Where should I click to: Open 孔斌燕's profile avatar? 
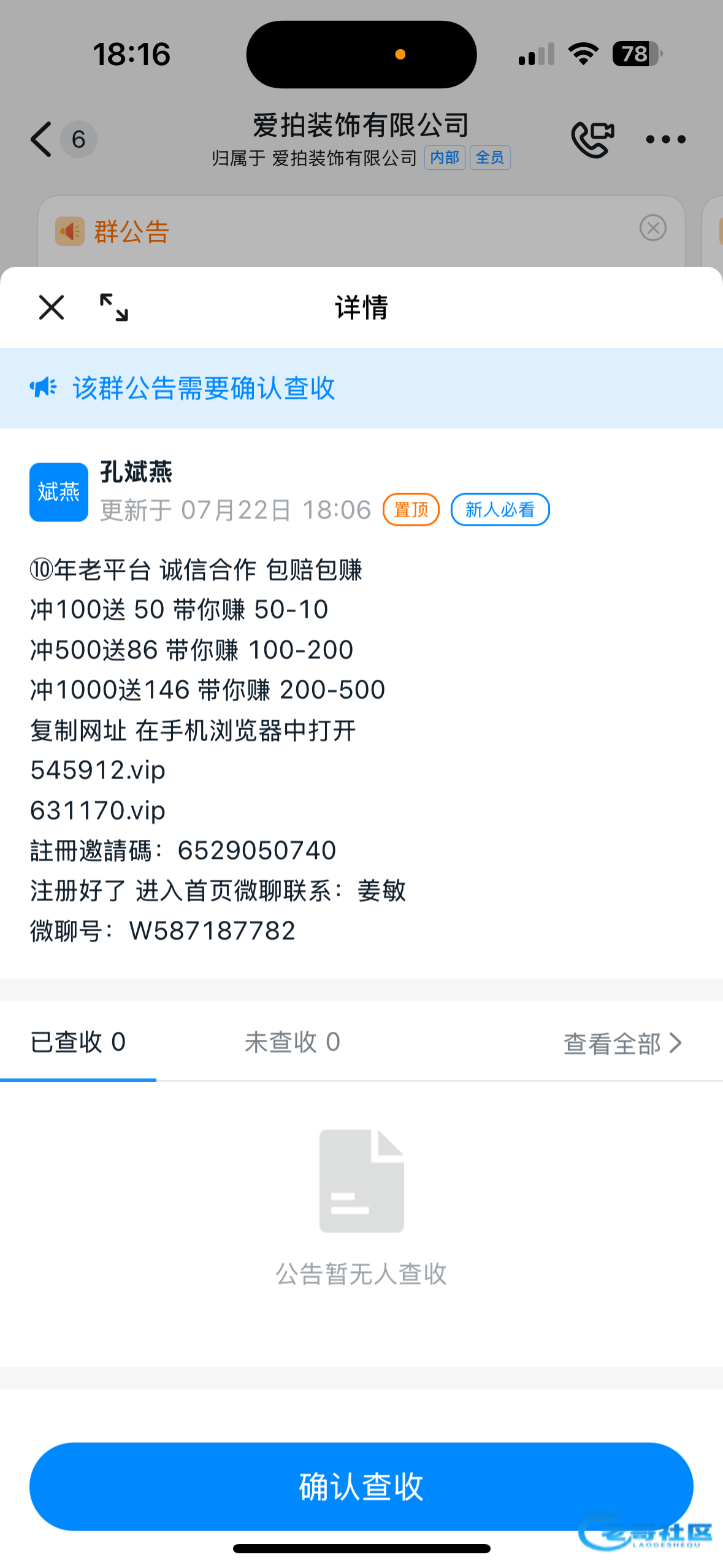tap(59, 492)
